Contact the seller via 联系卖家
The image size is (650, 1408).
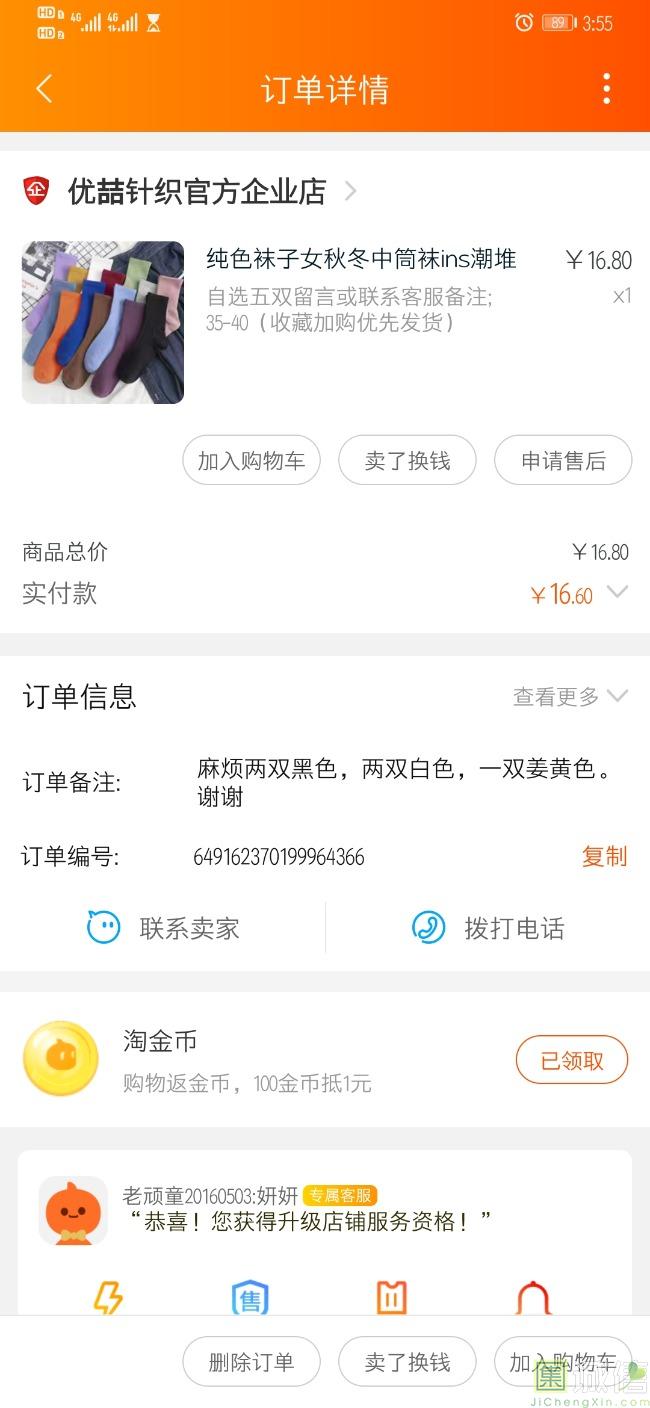(164, 928)
